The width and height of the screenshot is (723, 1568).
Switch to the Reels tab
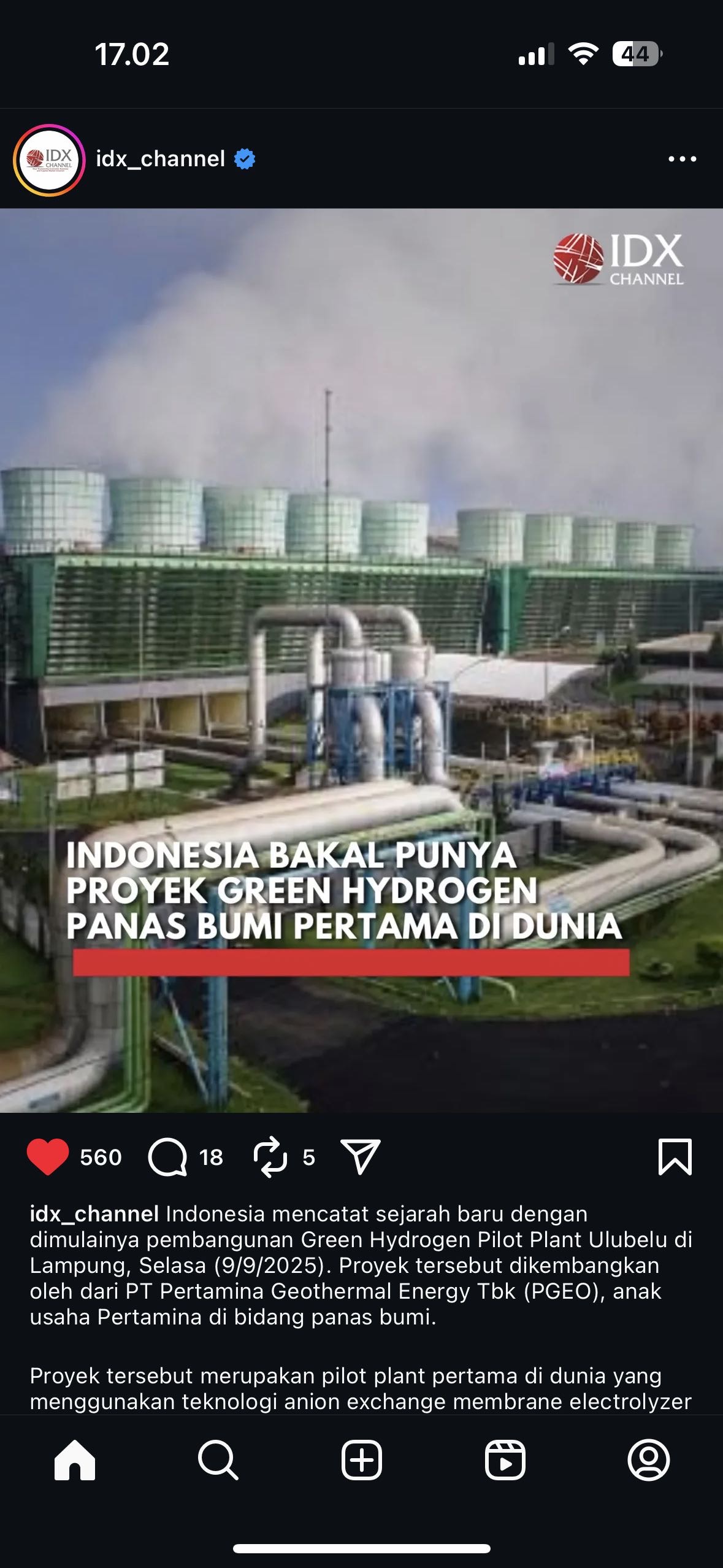pyautogui.click(x=505, y=1460)
